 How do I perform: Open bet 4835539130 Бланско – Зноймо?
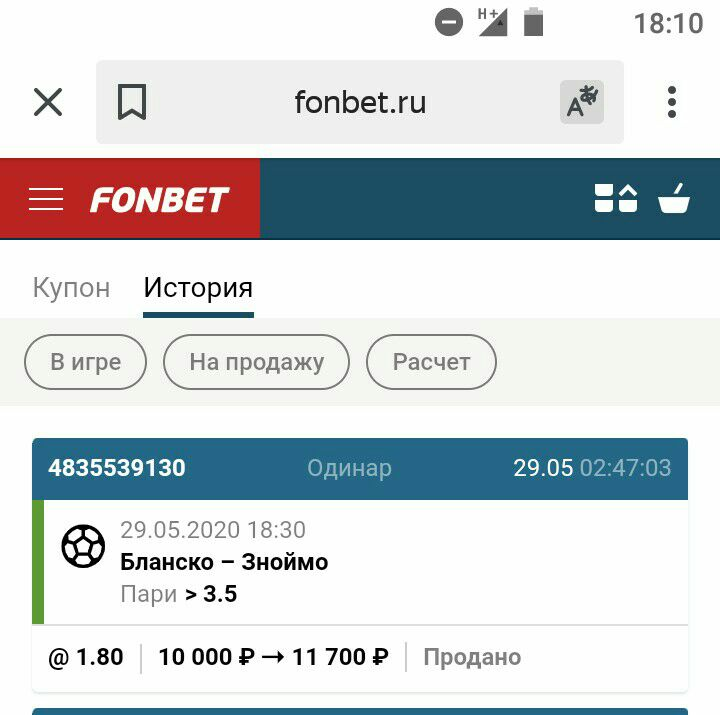coord(360,562)
